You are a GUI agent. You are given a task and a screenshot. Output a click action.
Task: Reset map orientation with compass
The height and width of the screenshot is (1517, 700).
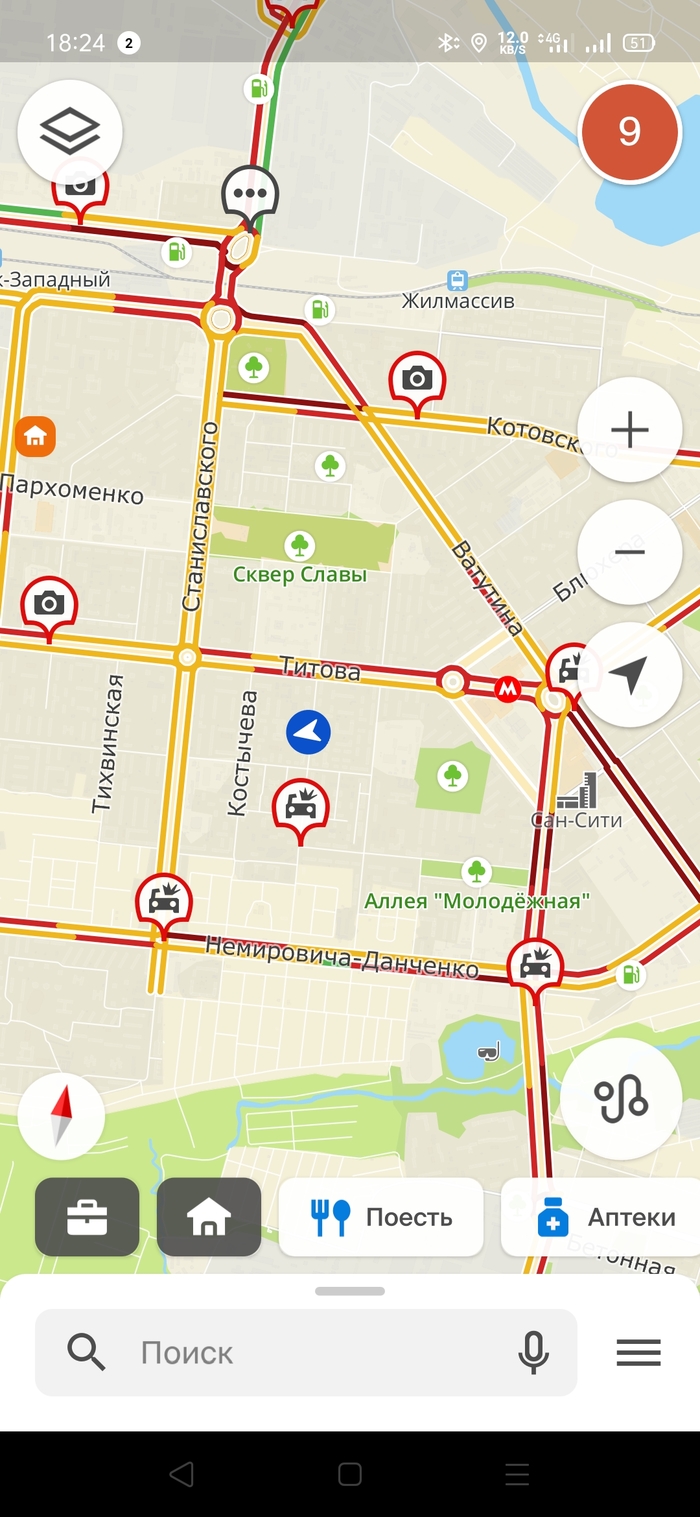(x=62, y=1116)
